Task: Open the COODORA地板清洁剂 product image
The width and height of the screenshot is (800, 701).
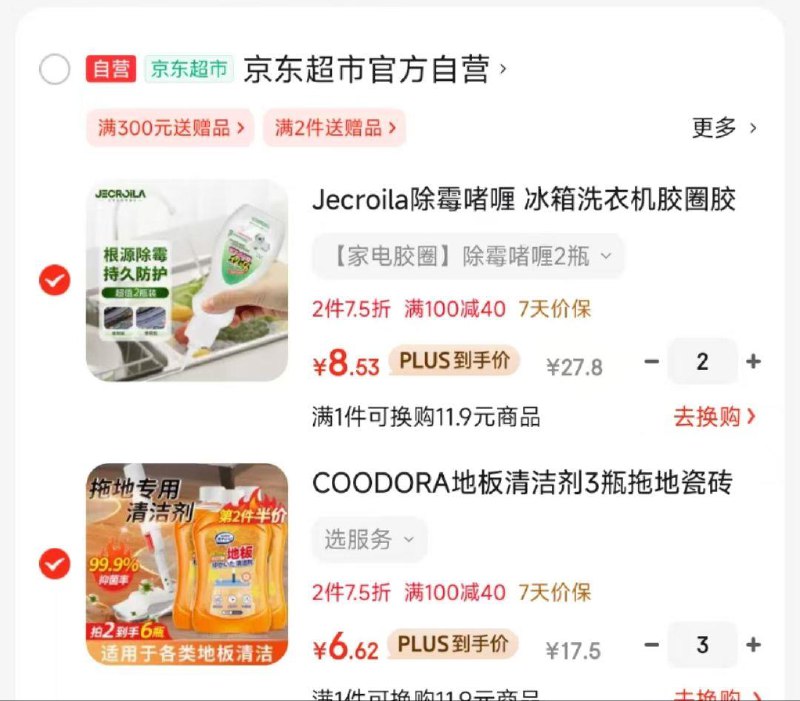Action: [187, 564]
